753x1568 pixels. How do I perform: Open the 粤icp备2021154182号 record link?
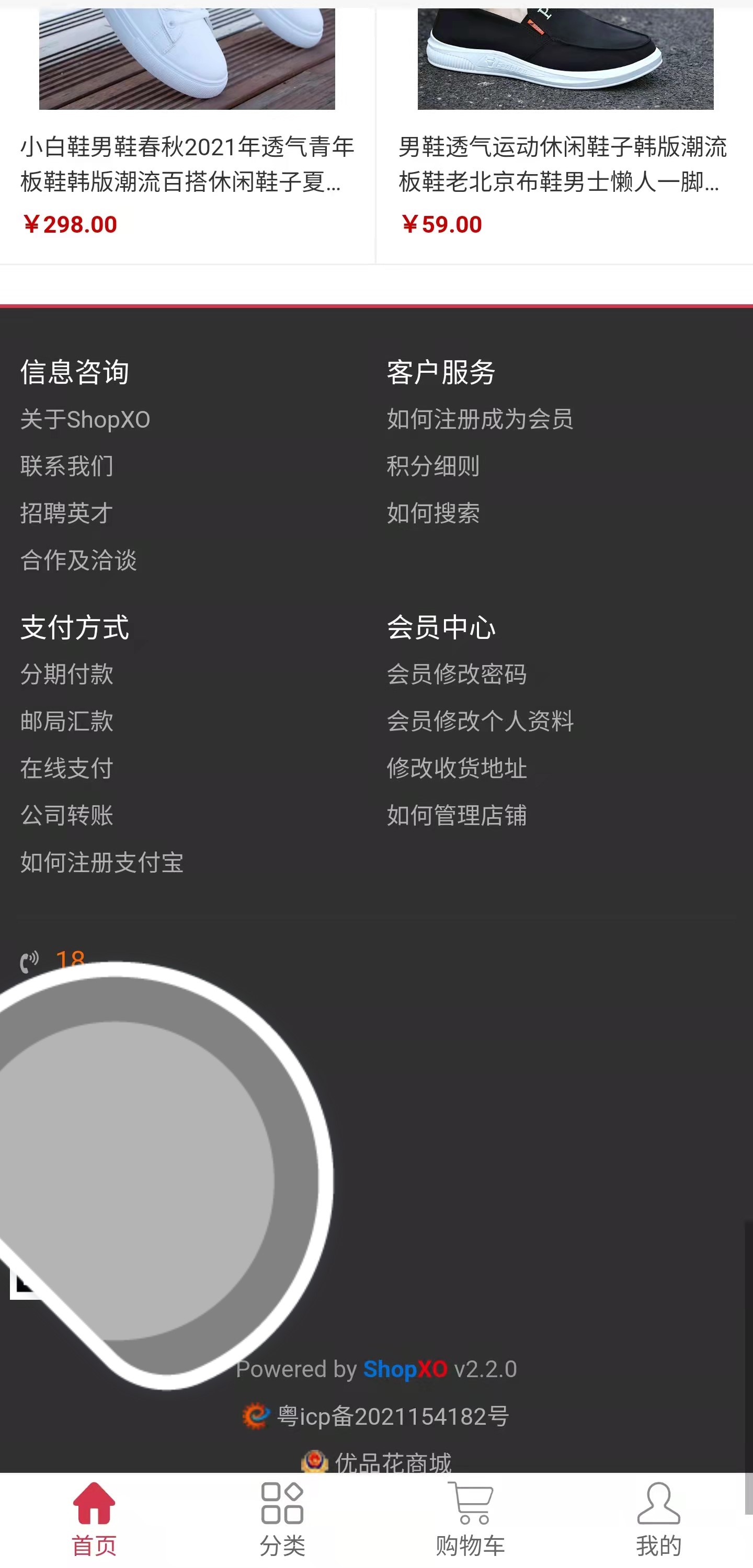tap(392, 1416)
